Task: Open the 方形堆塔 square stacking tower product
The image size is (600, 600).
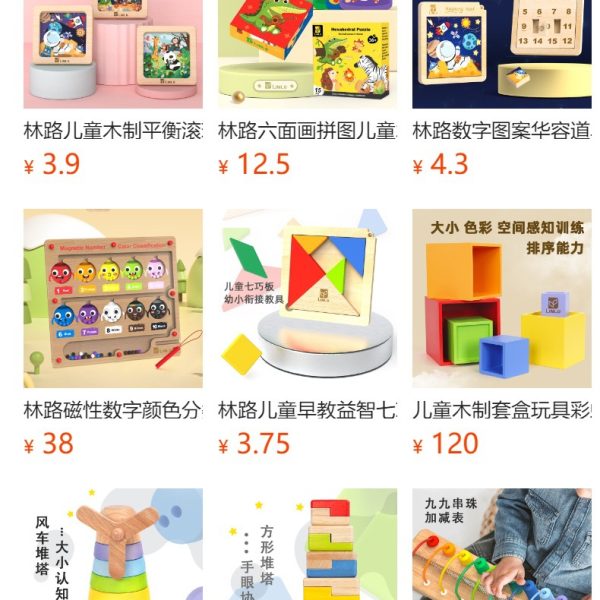Action: coord(308,545)
